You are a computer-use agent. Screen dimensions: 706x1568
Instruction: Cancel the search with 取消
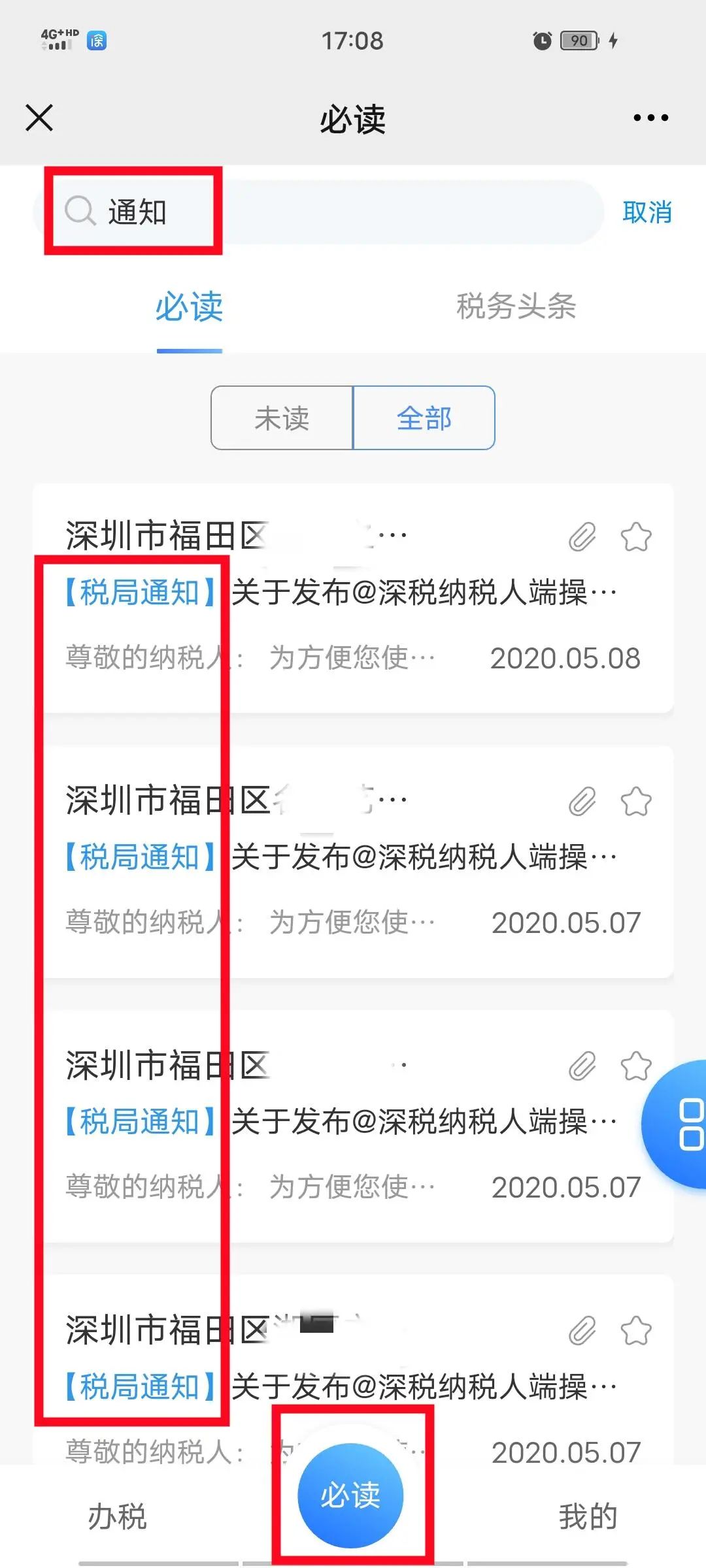[647, 212]
